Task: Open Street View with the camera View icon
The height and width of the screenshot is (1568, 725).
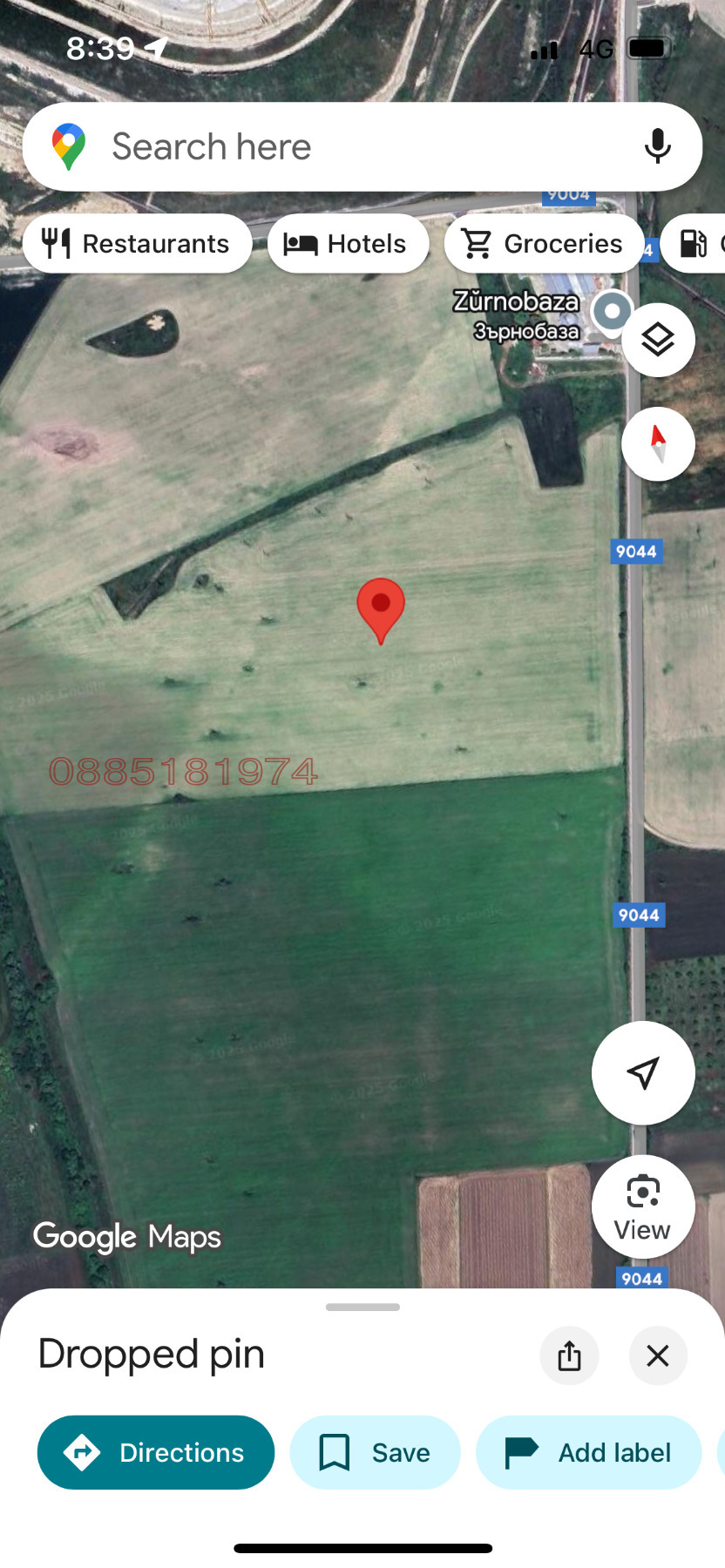Action: click(642, 1206)
